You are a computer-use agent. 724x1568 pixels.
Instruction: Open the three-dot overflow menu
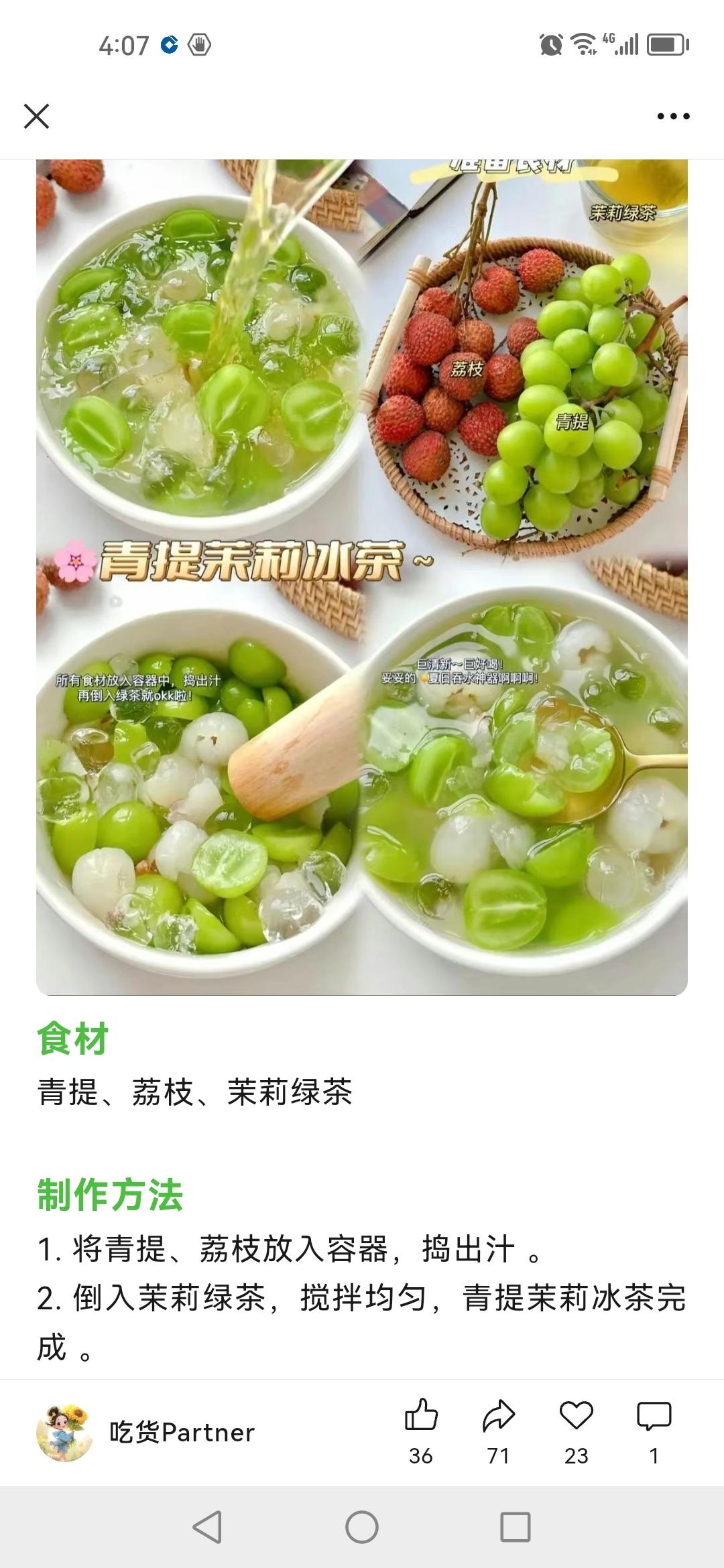pos(673,116)
